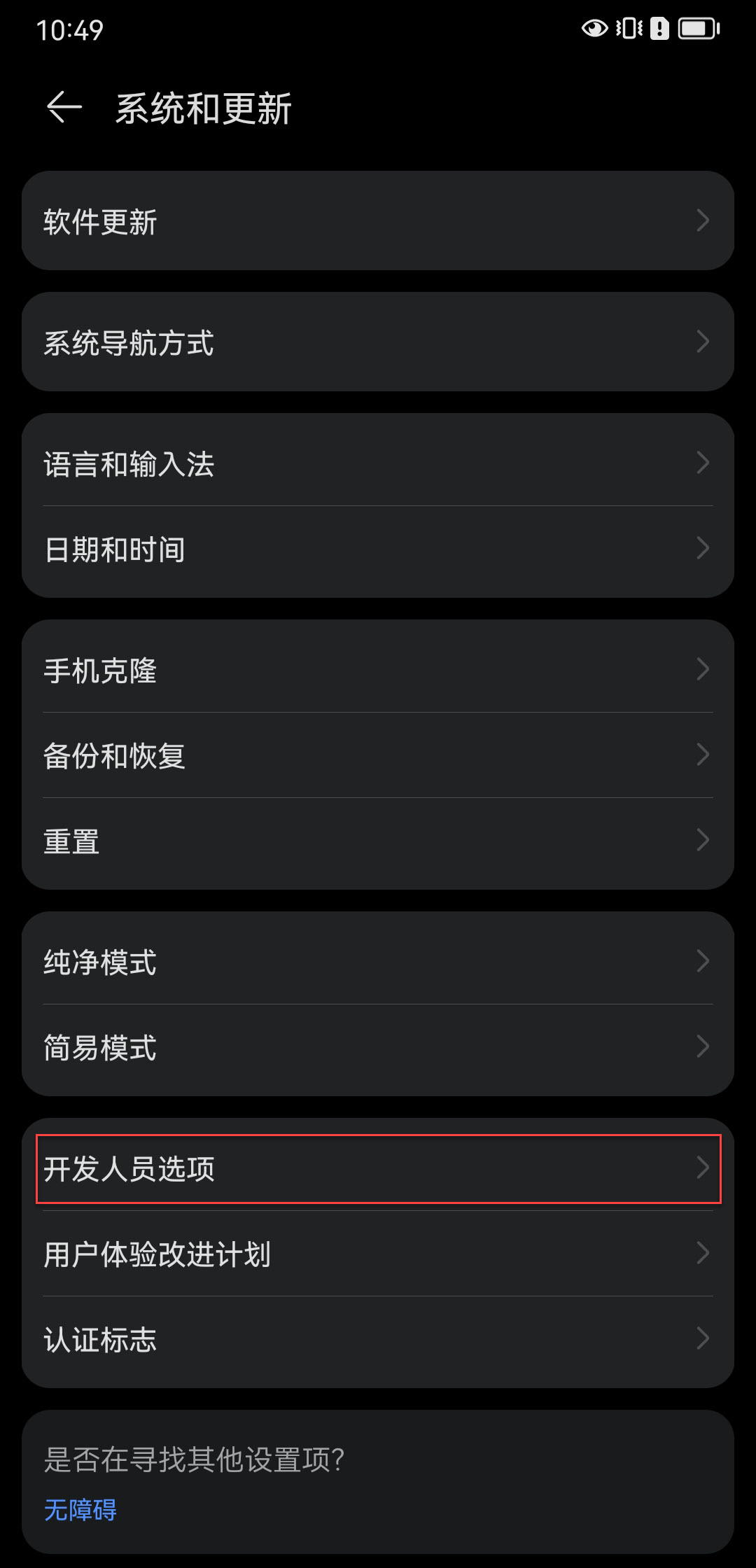Open 备份和恢复
The height and width of the screenshot is (1568, 756).
(x=378, y=755)
